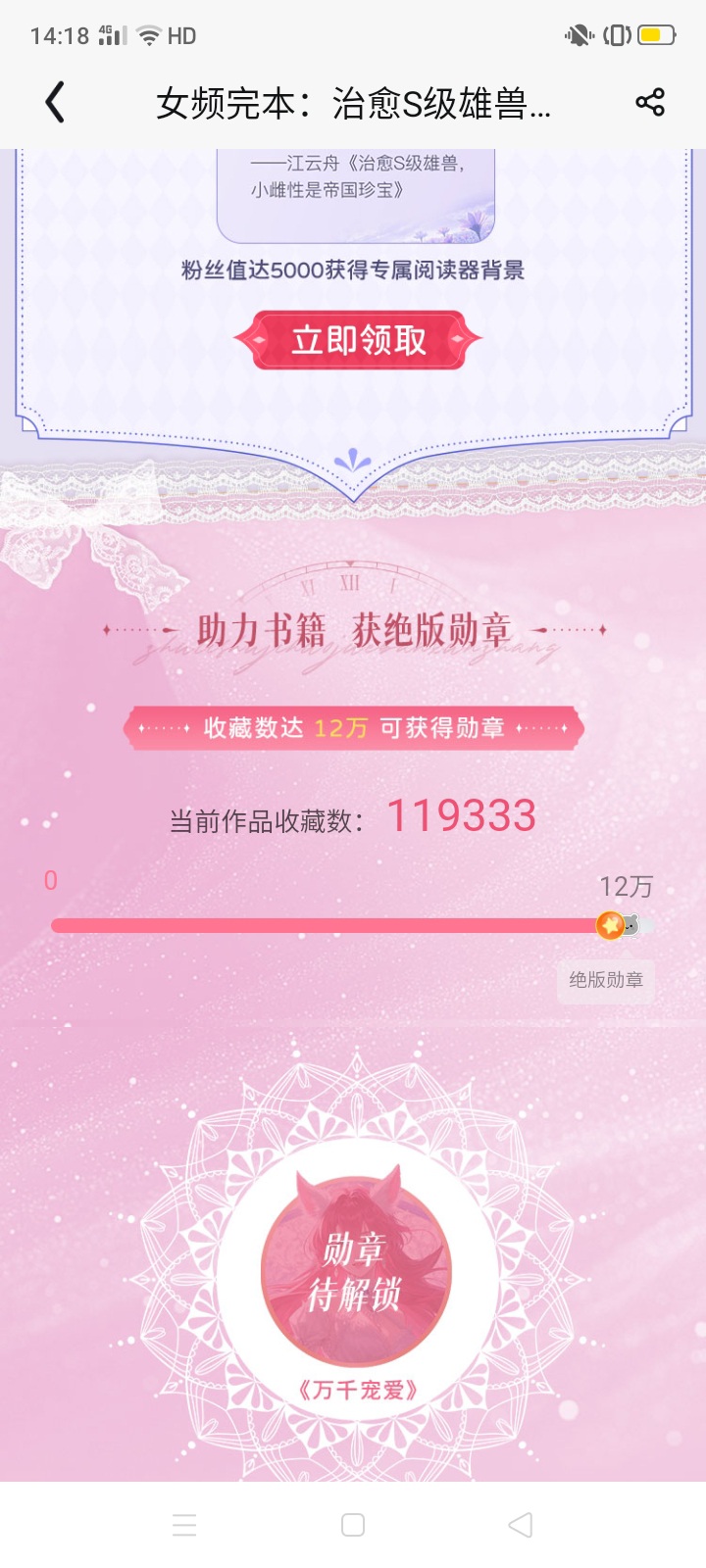Tap the 立即领取 button
This screenshot has width=706, height=1568.
pyautogui.click(x=358, y=340)
